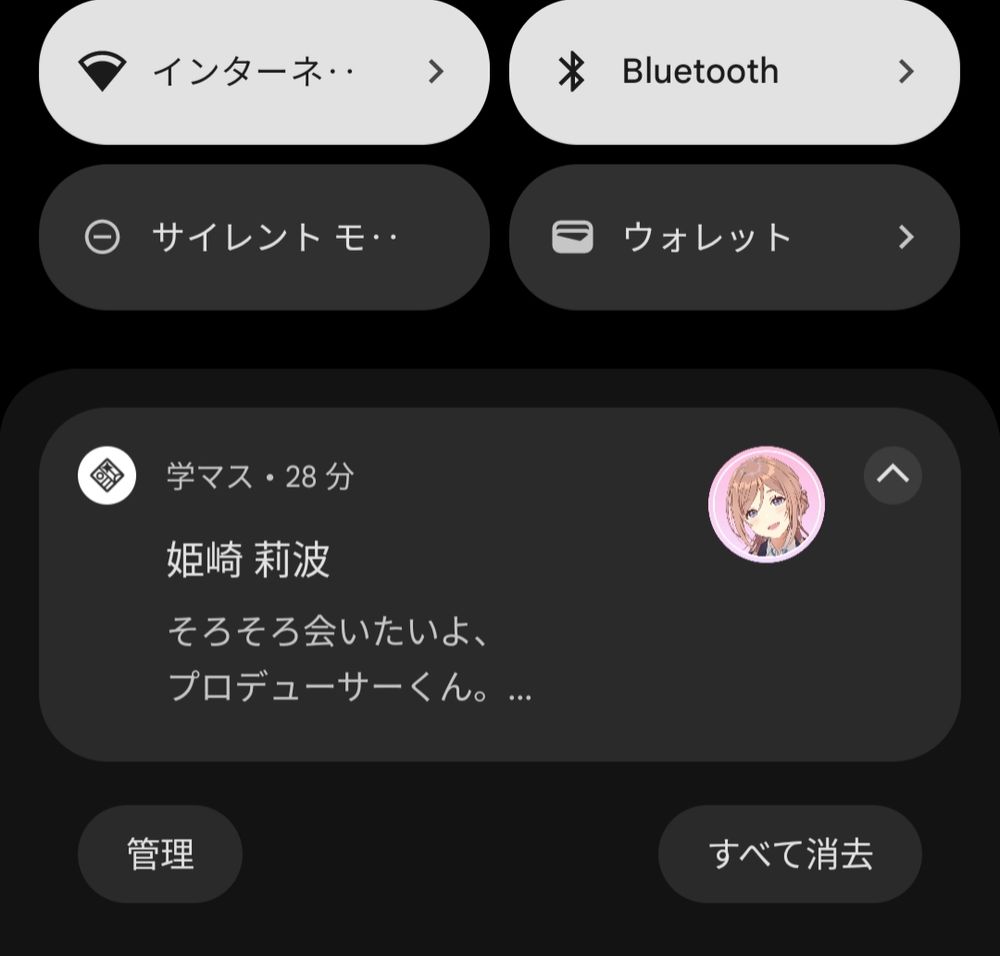The height and width of the screenshot is (956, 1000).
Task: Clear all notifications with すべて消去
Action: [x=789, y=854]
